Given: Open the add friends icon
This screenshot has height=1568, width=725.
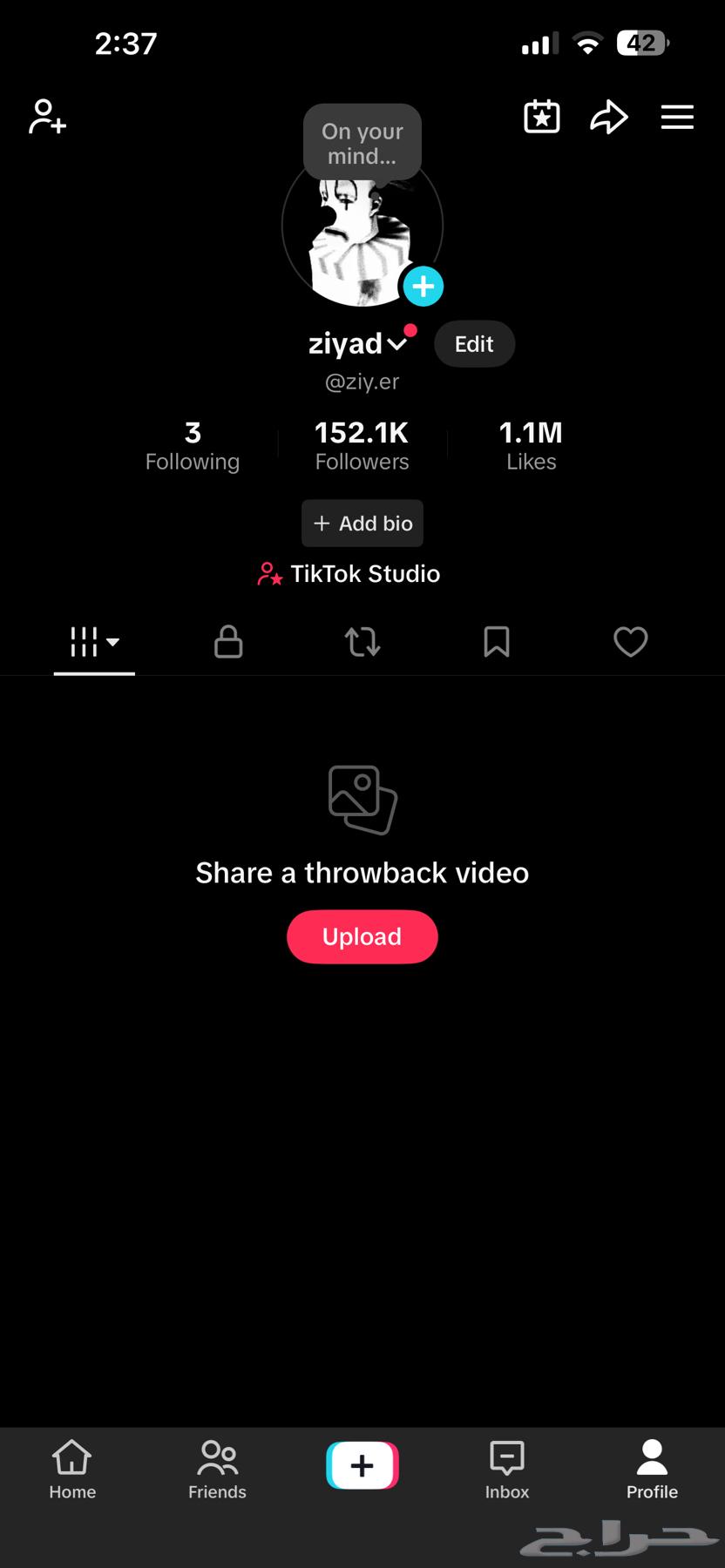Looking at the screenshot, I should 47,117.
